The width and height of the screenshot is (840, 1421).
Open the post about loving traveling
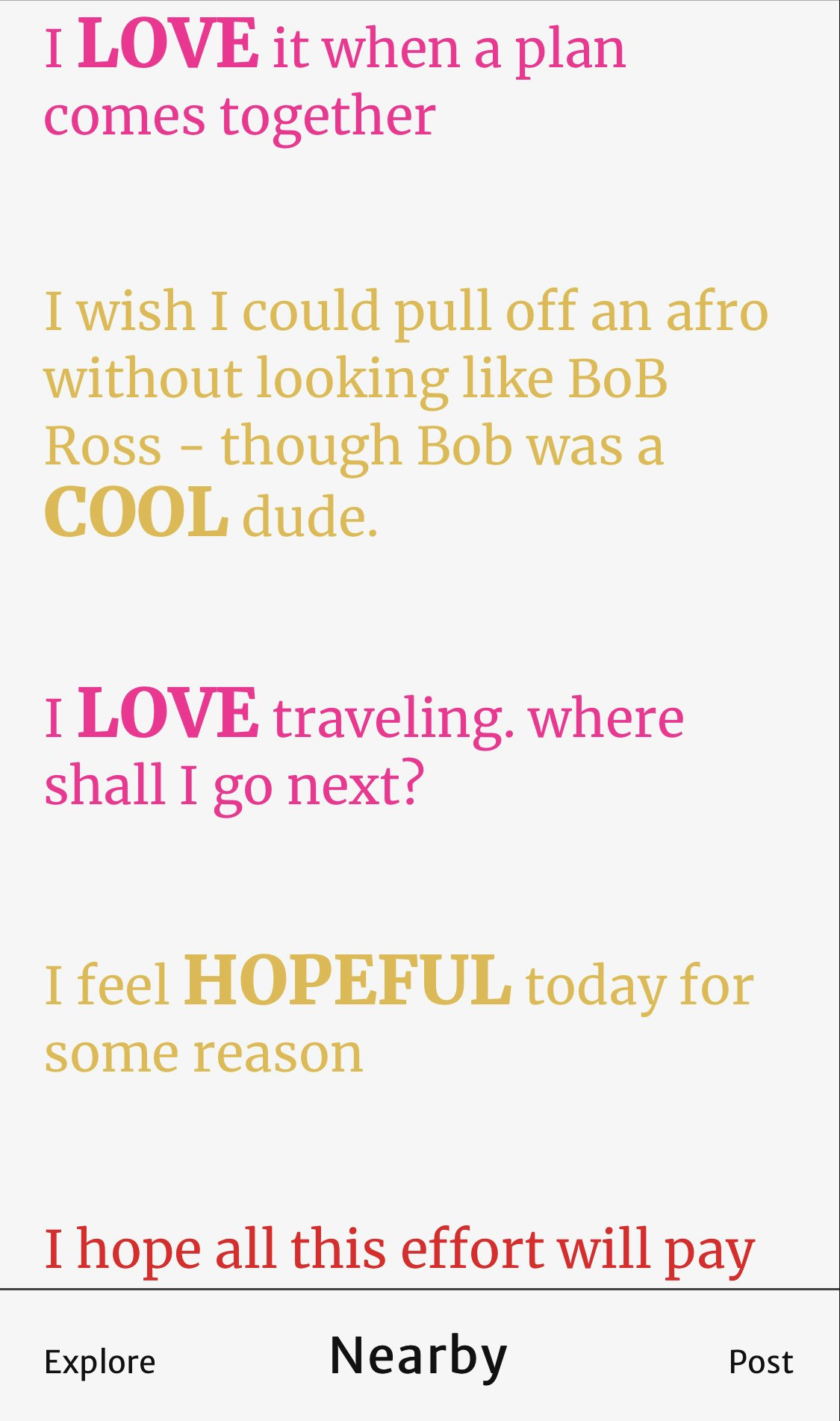tap(364, 749)
